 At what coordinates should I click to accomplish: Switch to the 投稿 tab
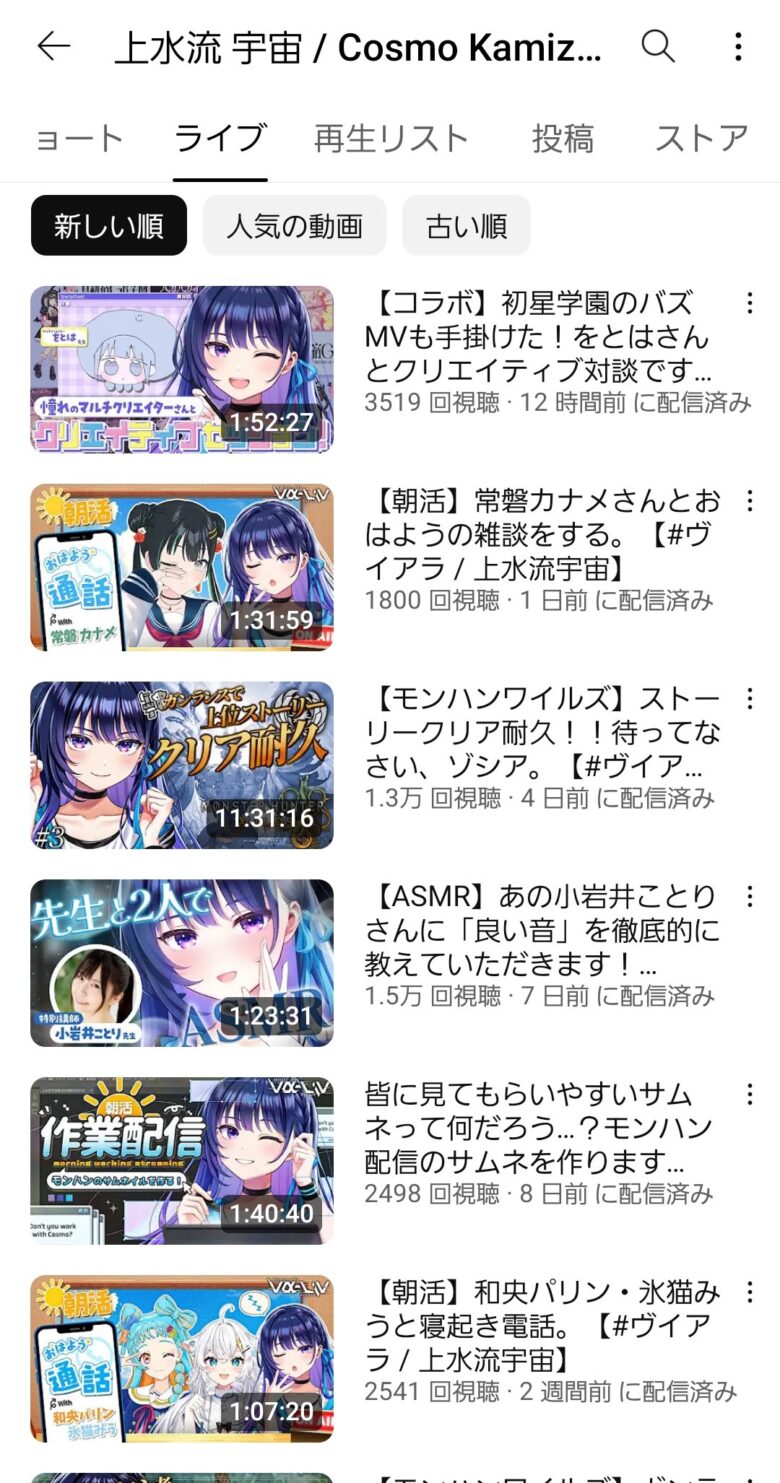coord(562,138)
